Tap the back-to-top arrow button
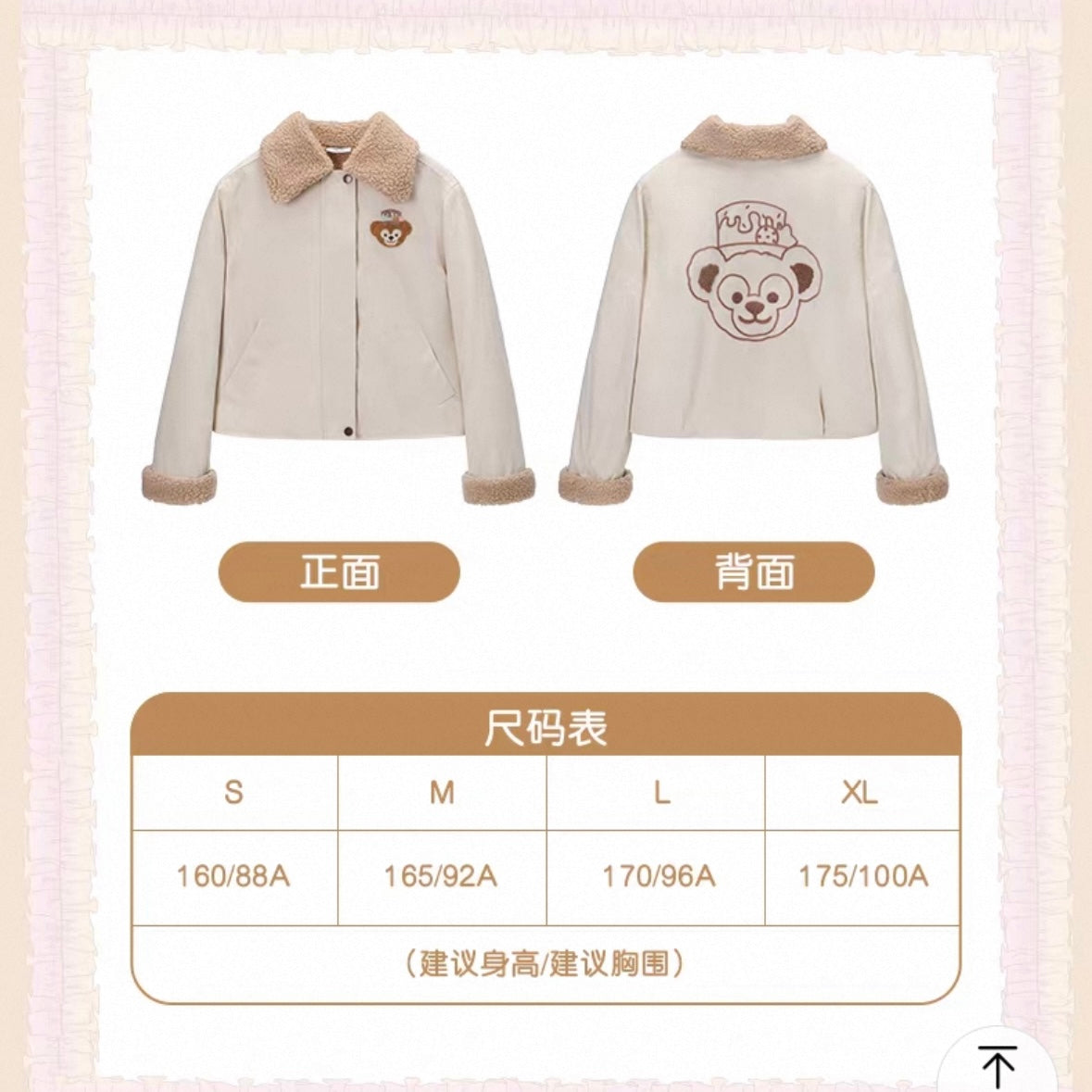Screen dimensions: 1092x1092 pyautogui.click(x=998, y=1063)
